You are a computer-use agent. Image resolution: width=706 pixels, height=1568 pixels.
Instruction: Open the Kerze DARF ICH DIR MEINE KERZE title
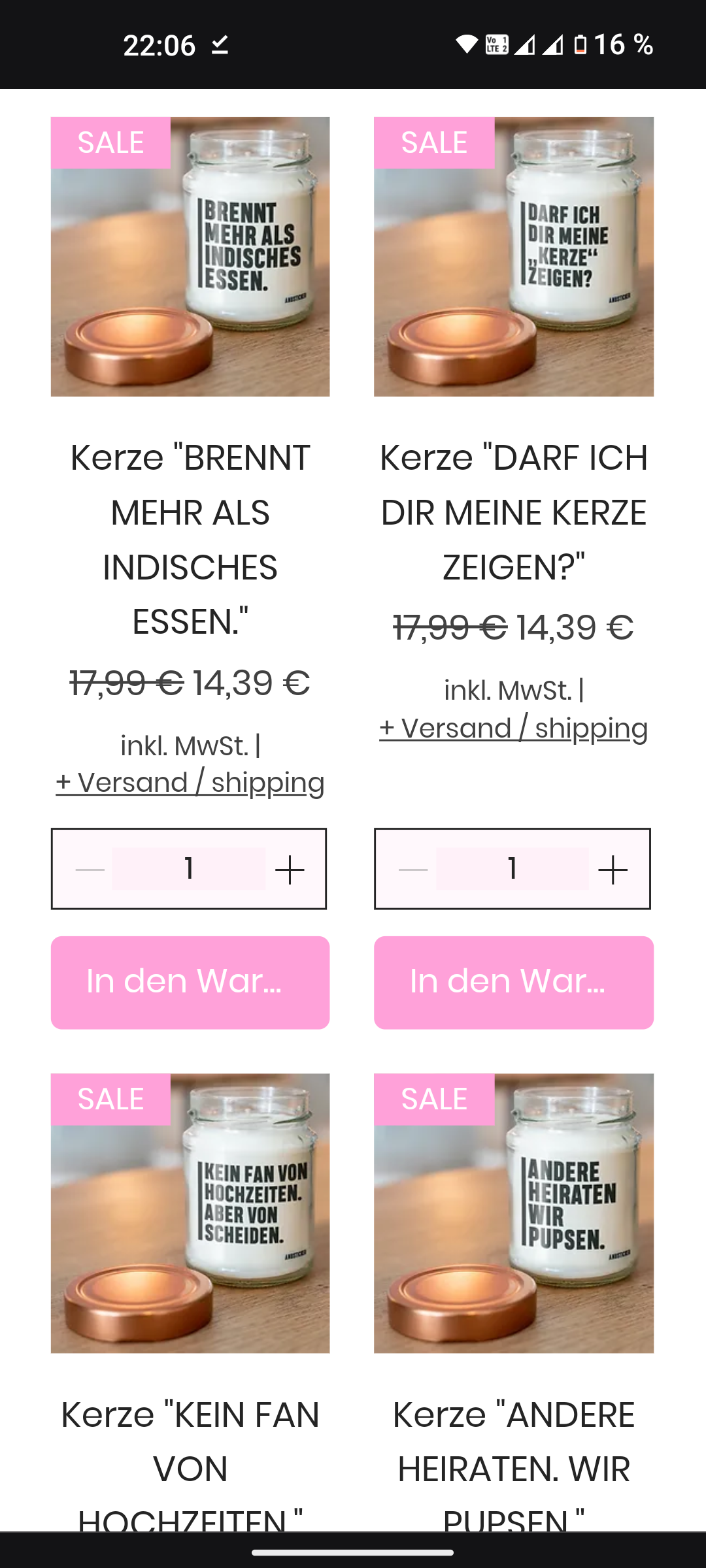(514, 512)
